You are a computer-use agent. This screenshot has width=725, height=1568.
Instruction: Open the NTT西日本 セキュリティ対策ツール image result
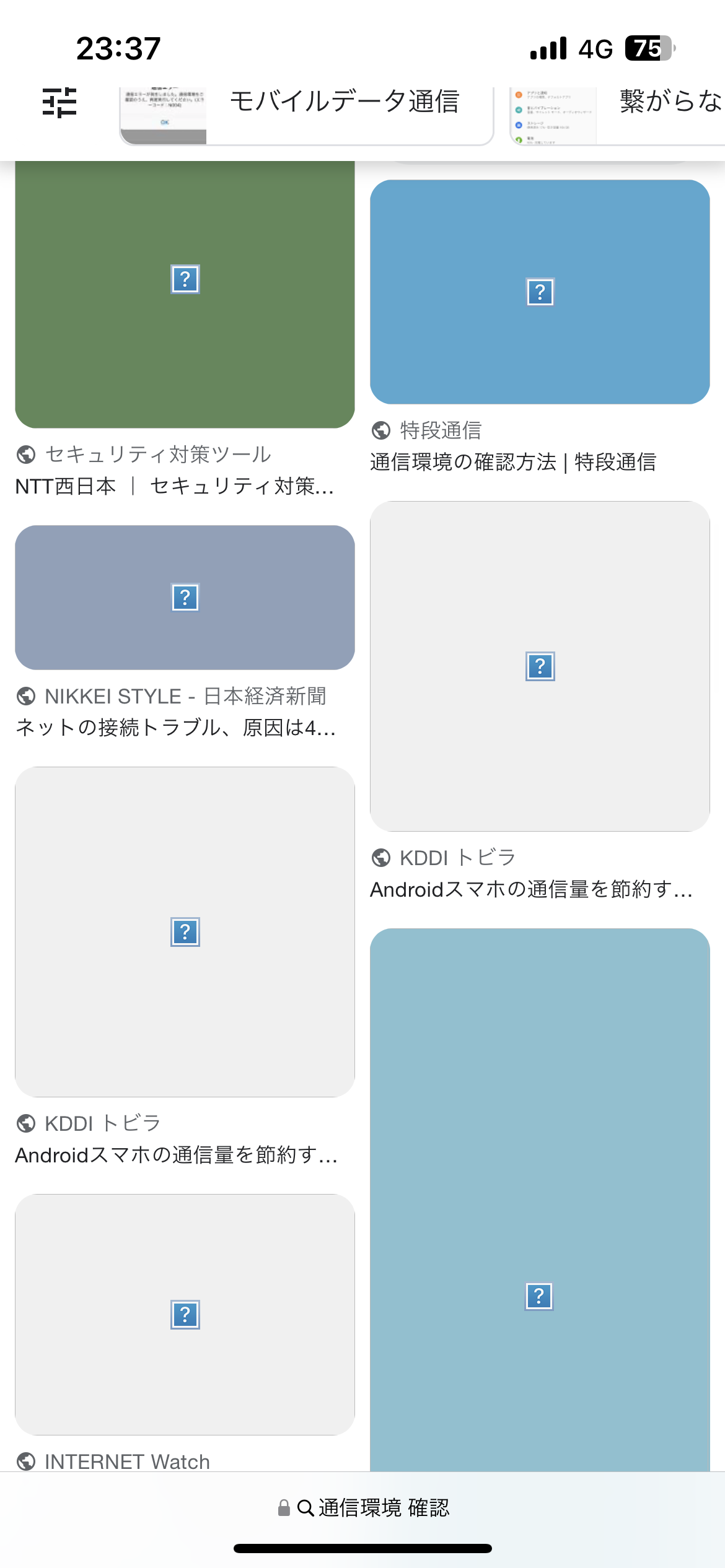tap(185, 294)
